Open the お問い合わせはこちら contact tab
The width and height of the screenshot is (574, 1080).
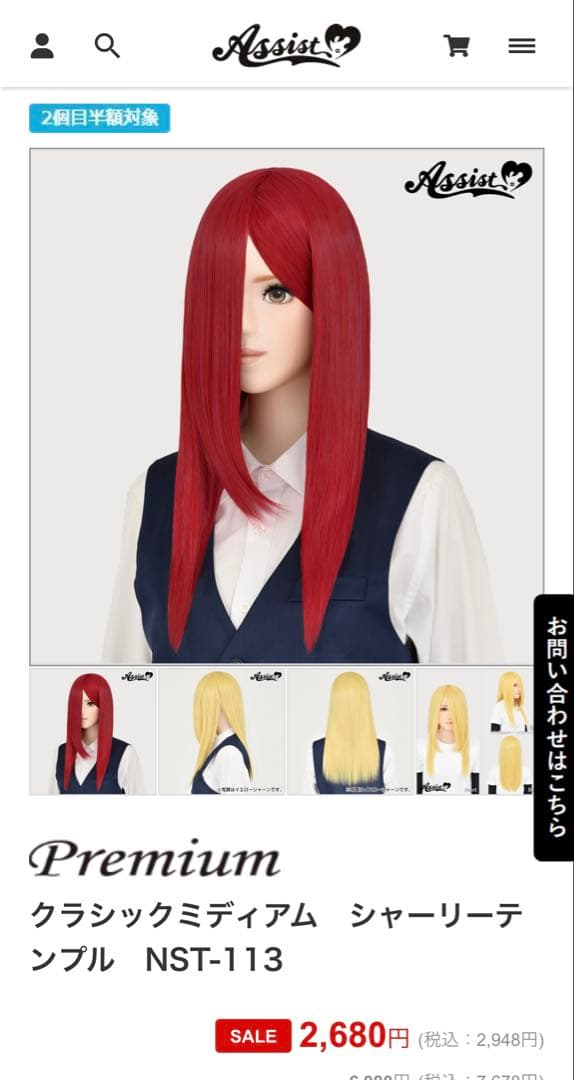pos(554,727)
